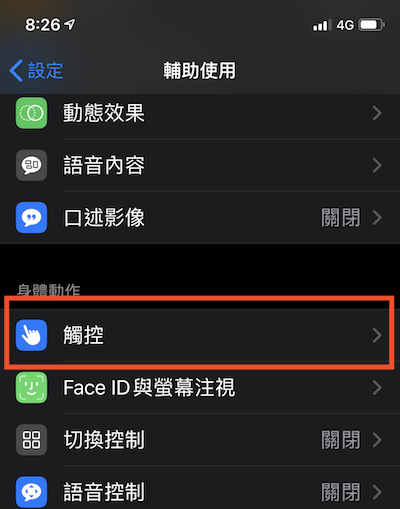Open the 動態效果 settings
Screen dimensions: 400x509
(x=200, y=113)
